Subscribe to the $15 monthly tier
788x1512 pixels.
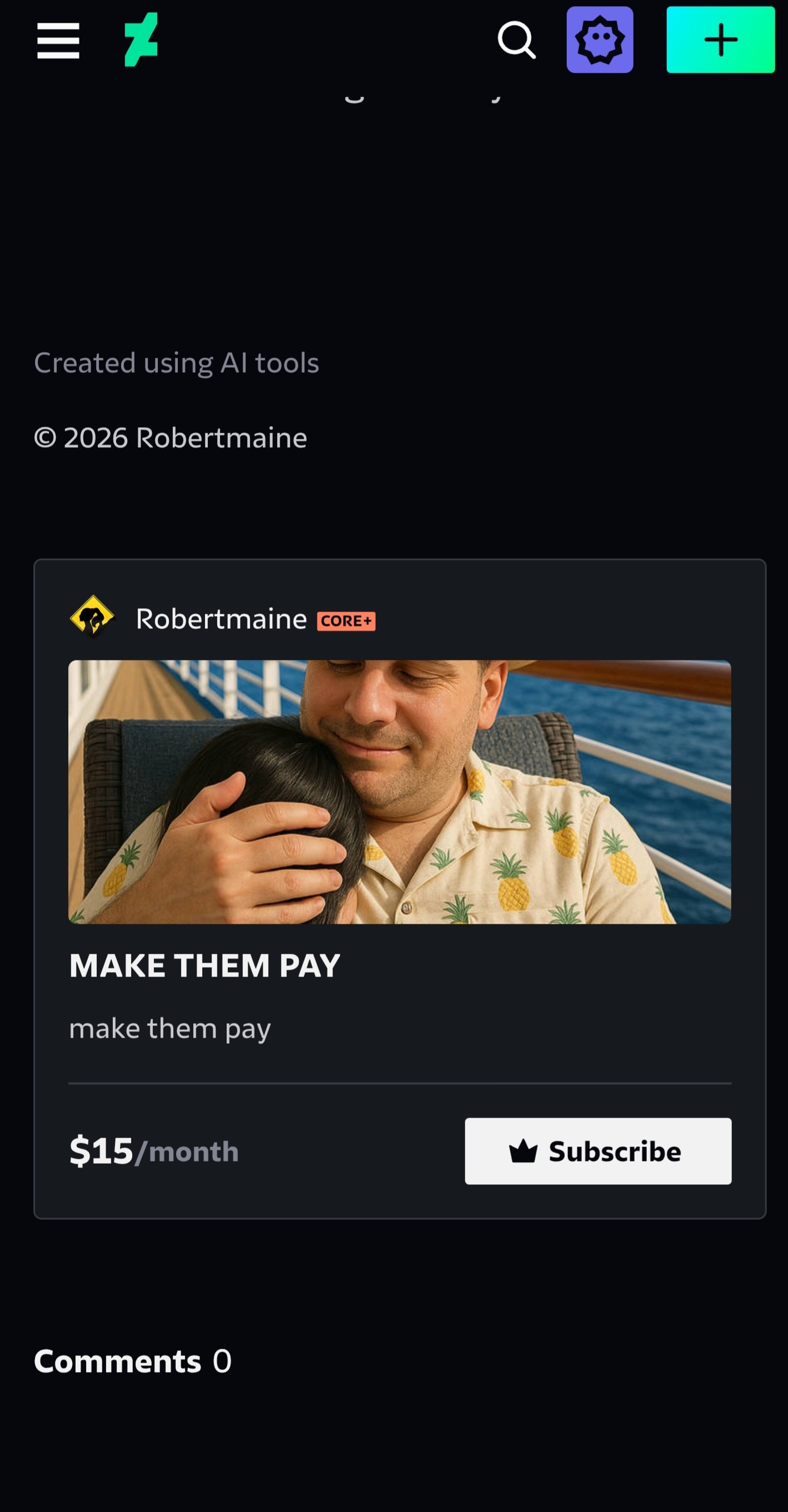[598, 1151]
